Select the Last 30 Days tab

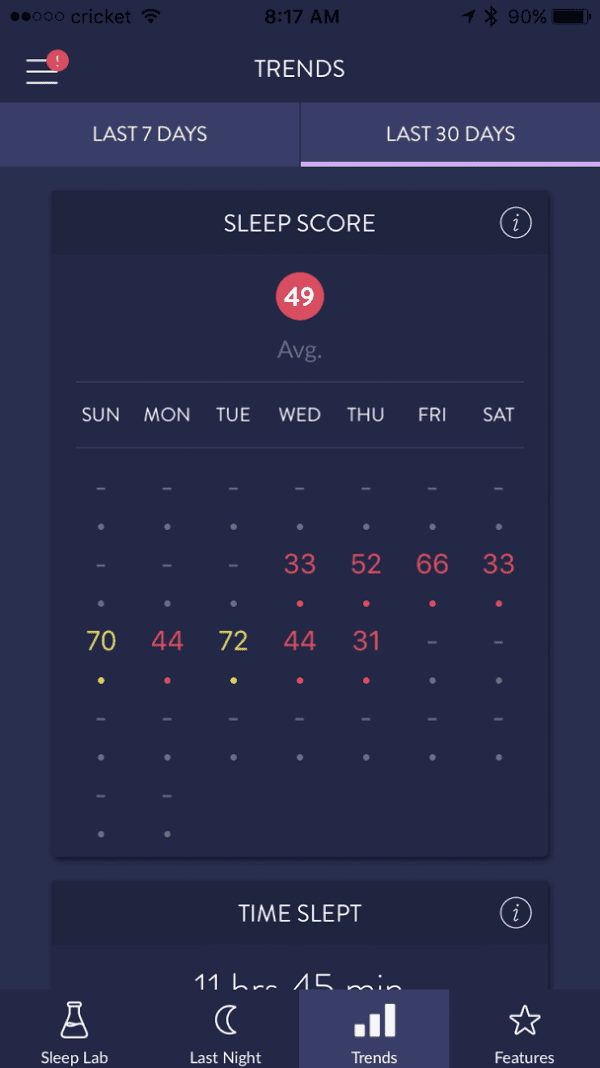tap(450, 134)
